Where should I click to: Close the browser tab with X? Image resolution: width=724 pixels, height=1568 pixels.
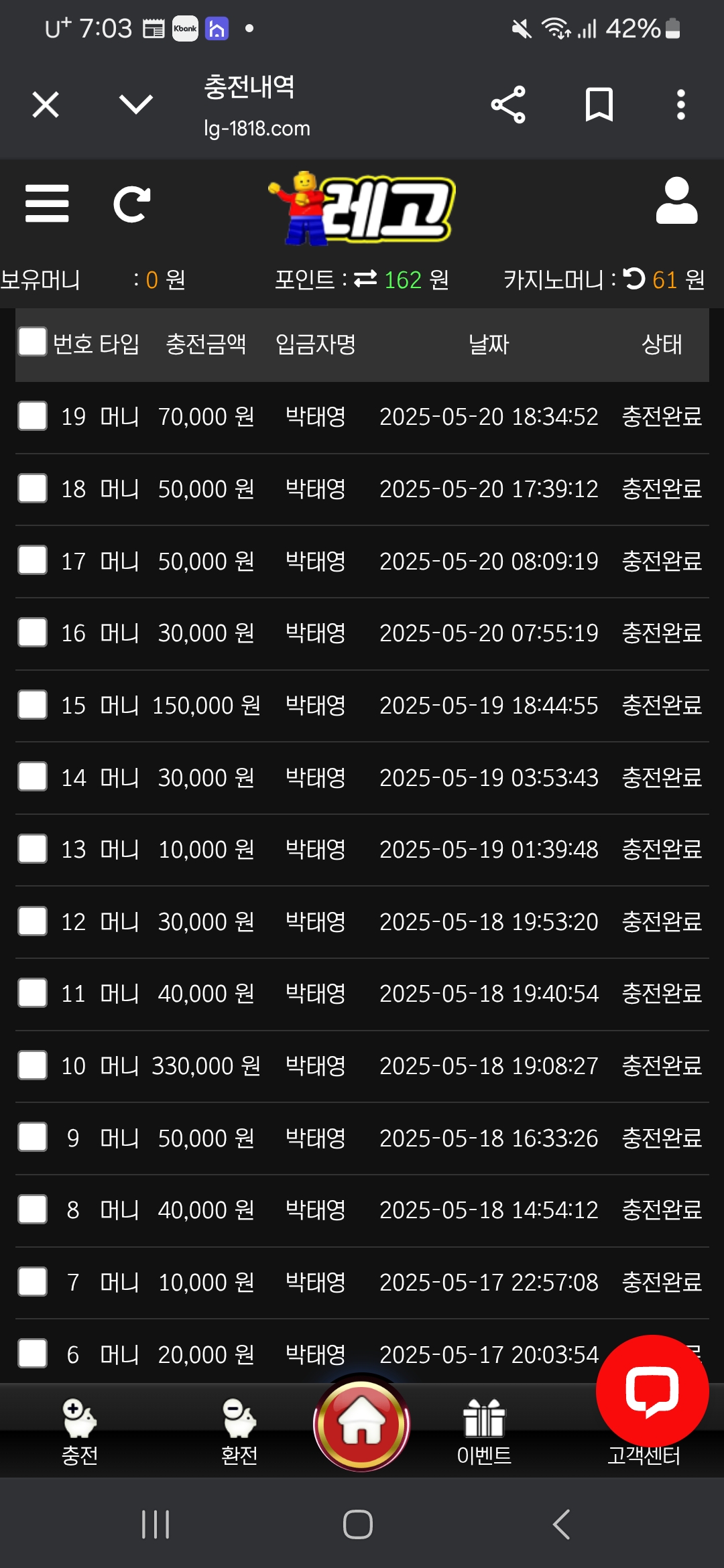pyautogui.click(x=46, y=105)
